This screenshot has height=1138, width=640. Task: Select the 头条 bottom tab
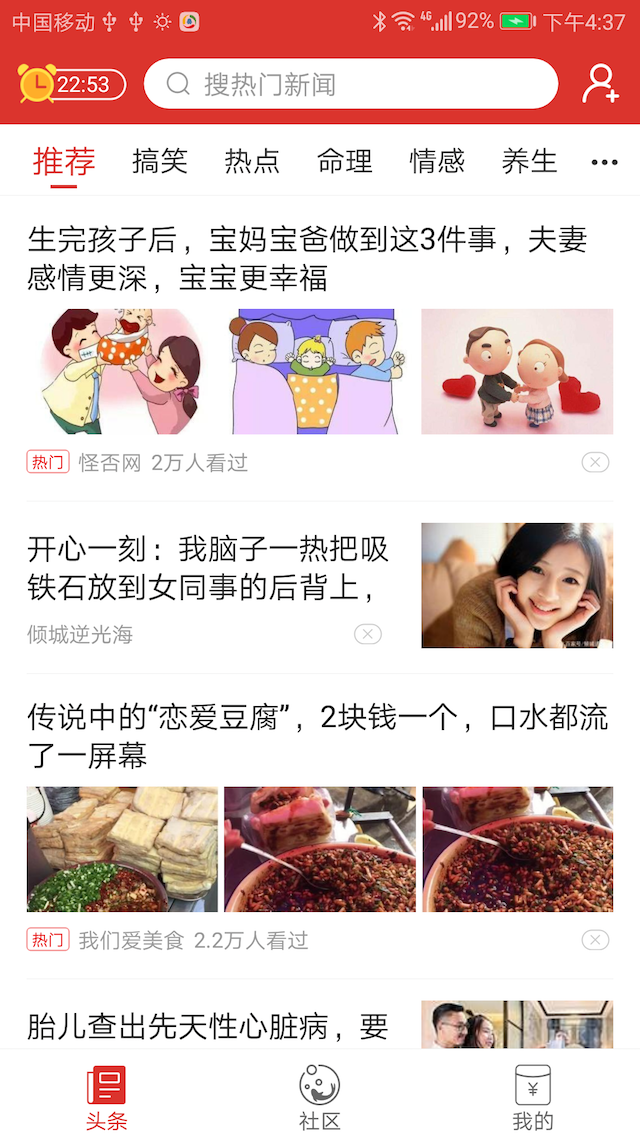[x=106, y=1097]
